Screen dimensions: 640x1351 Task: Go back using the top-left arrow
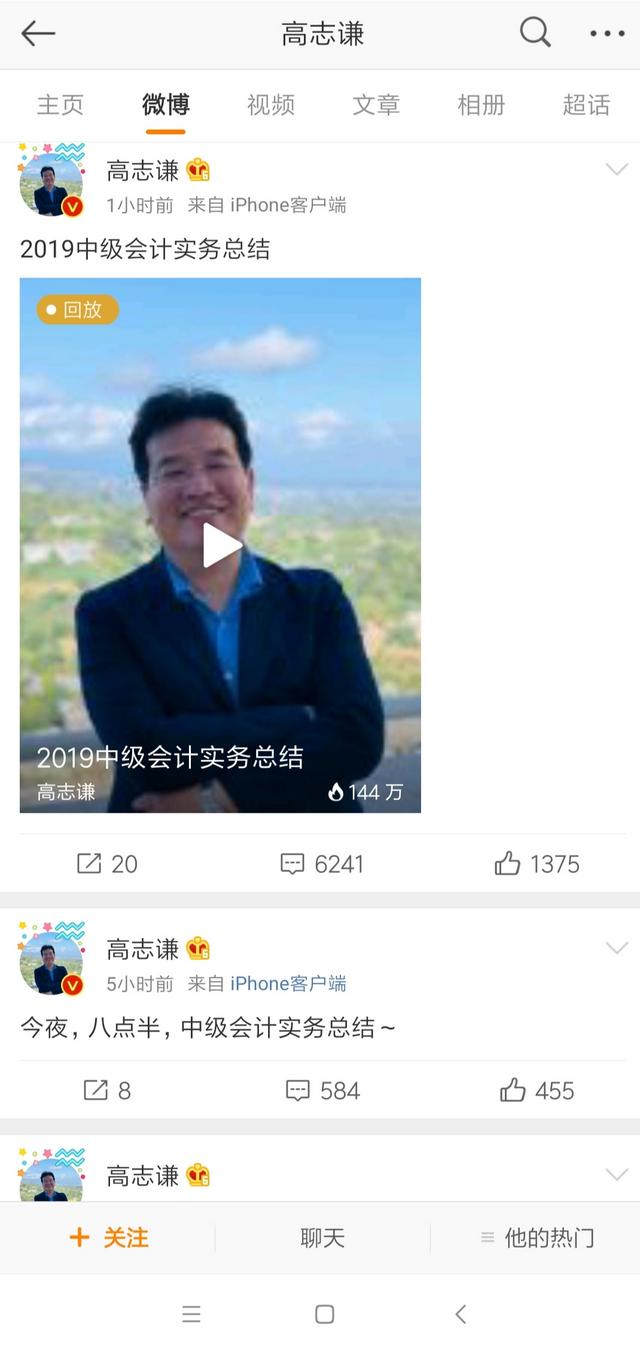click(x=38, y=34)
